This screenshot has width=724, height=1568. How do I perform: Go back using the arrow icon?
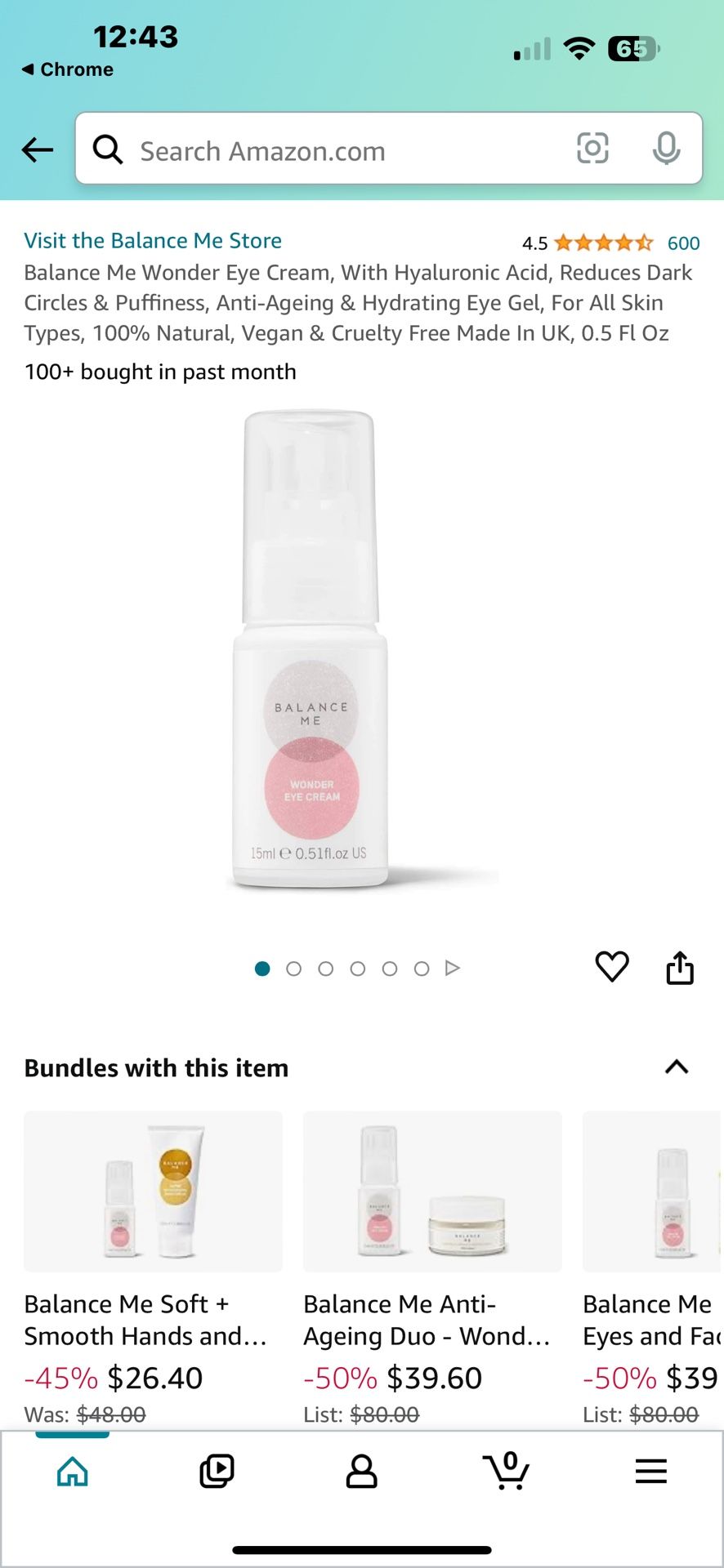coord(38,149)
